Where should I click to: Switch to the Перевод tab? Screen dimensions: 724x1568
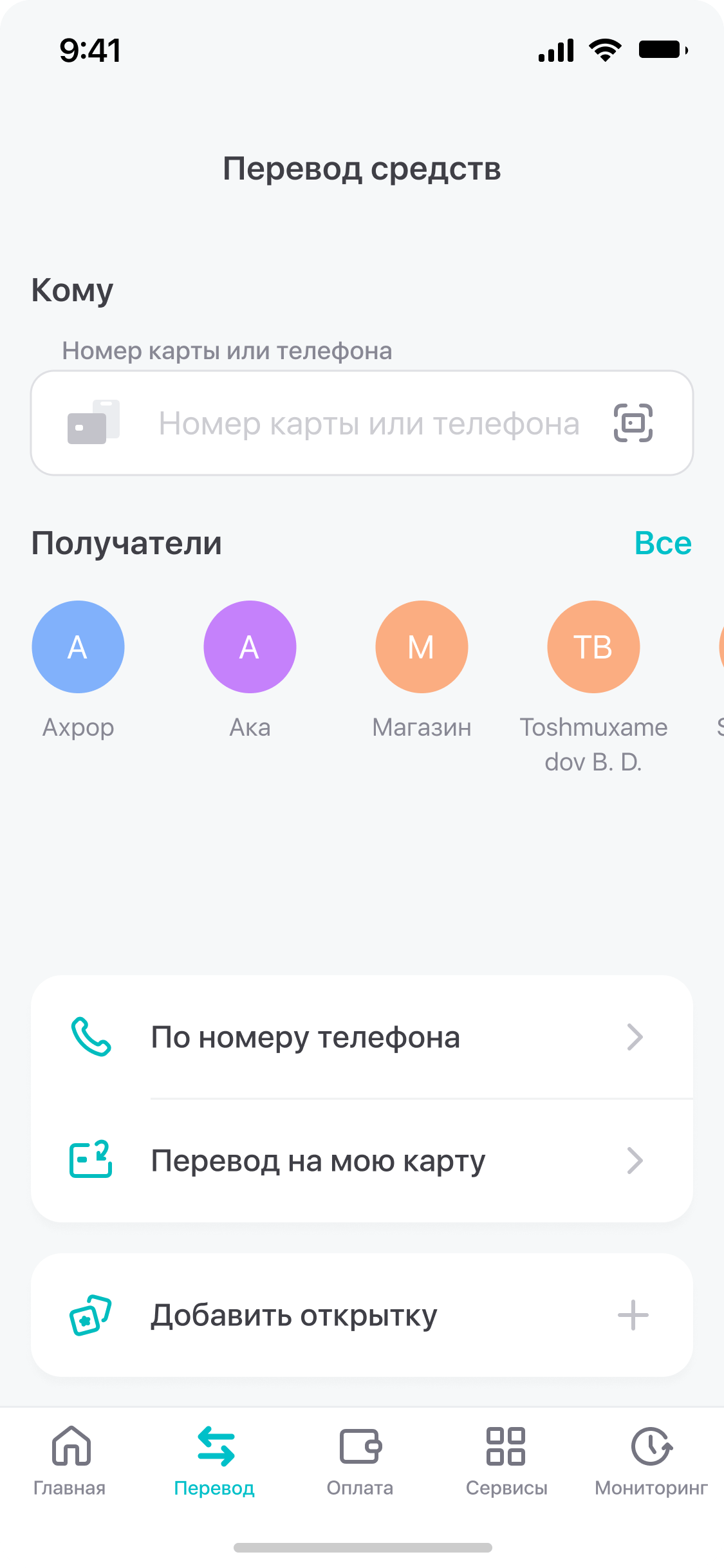[215, 1461]
